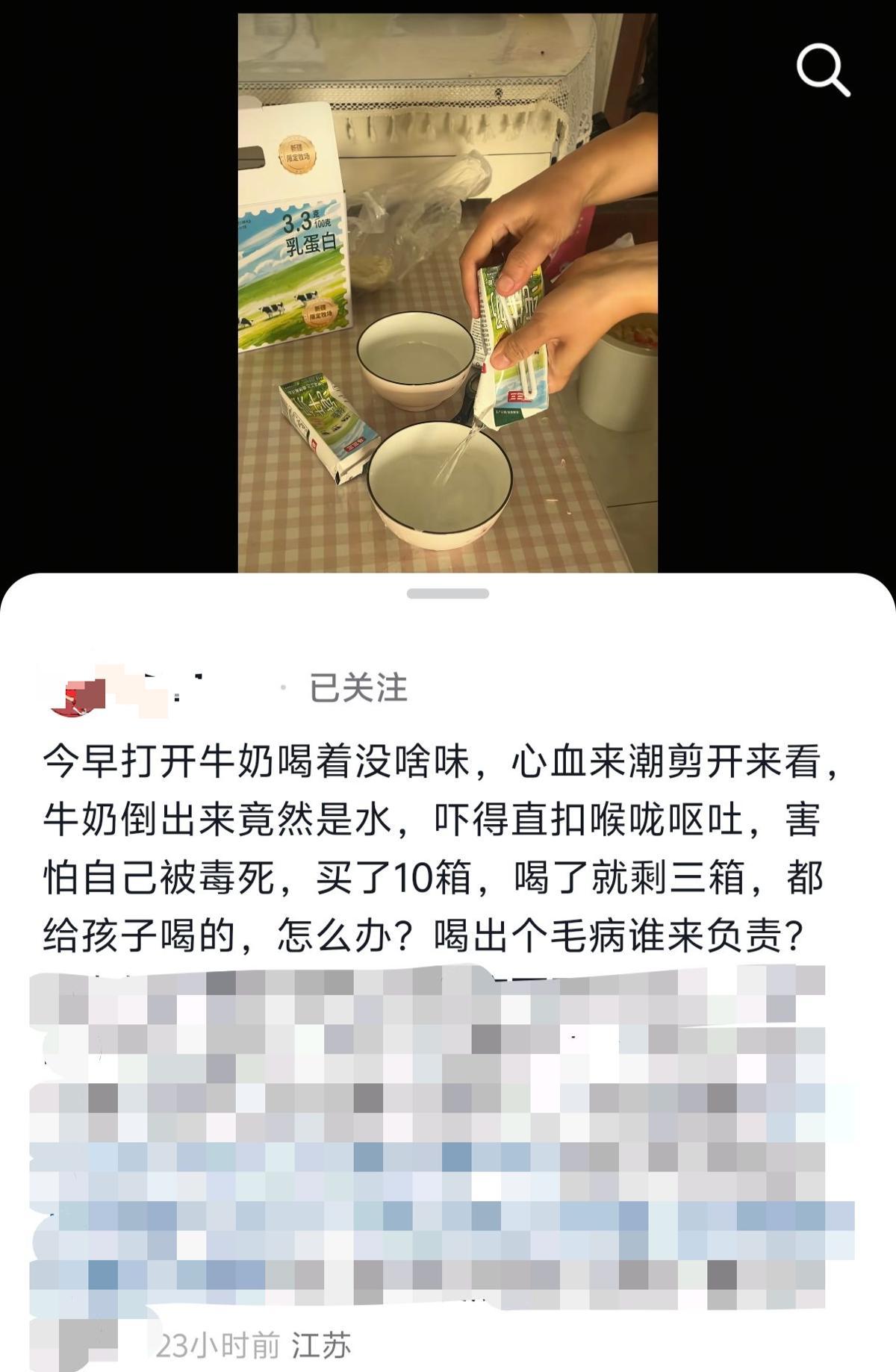Tap the sheet handle above the caption
The width and height of the screenshot is (896, 1372).
point(448,593)
